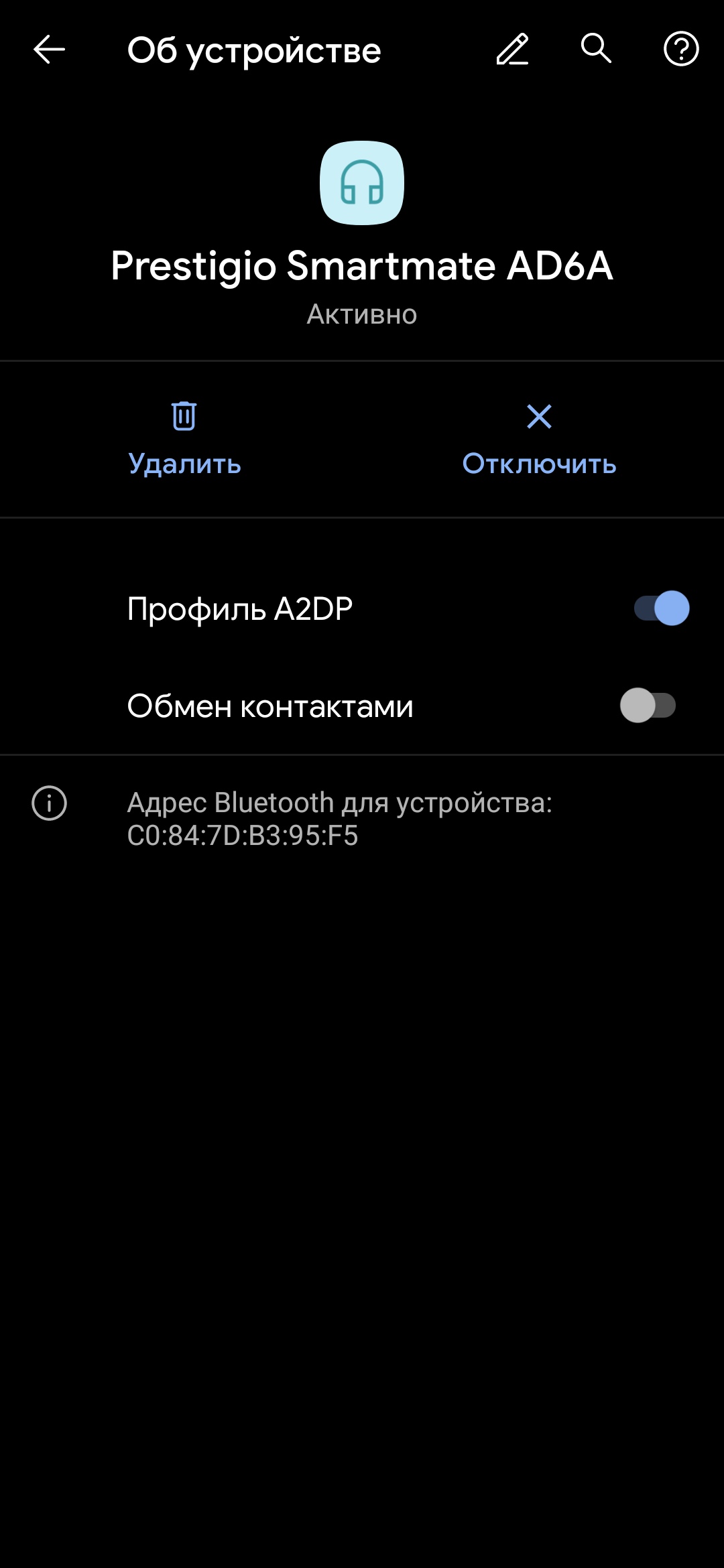Screen dimensions: 724x1568
Task: Enable the Обмен контактами switch
Action: (648, 705)
